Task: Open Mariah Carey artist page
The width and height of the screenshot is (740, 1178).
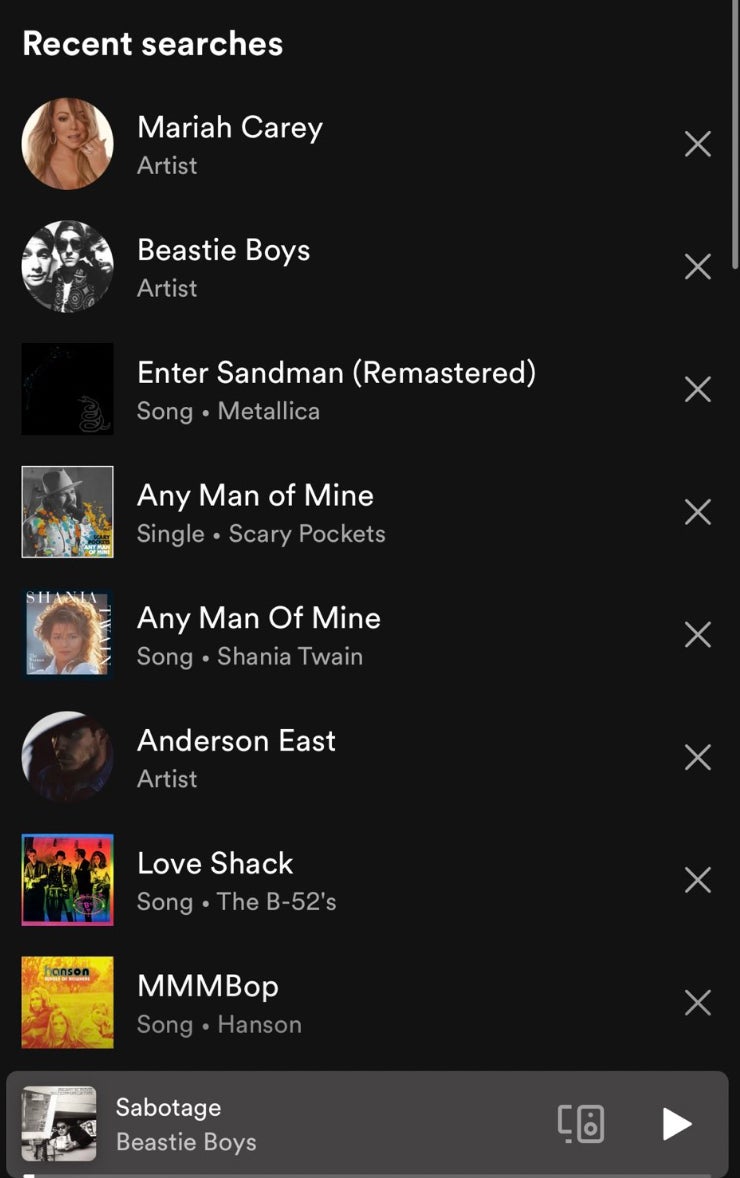Action: [230, 144]
